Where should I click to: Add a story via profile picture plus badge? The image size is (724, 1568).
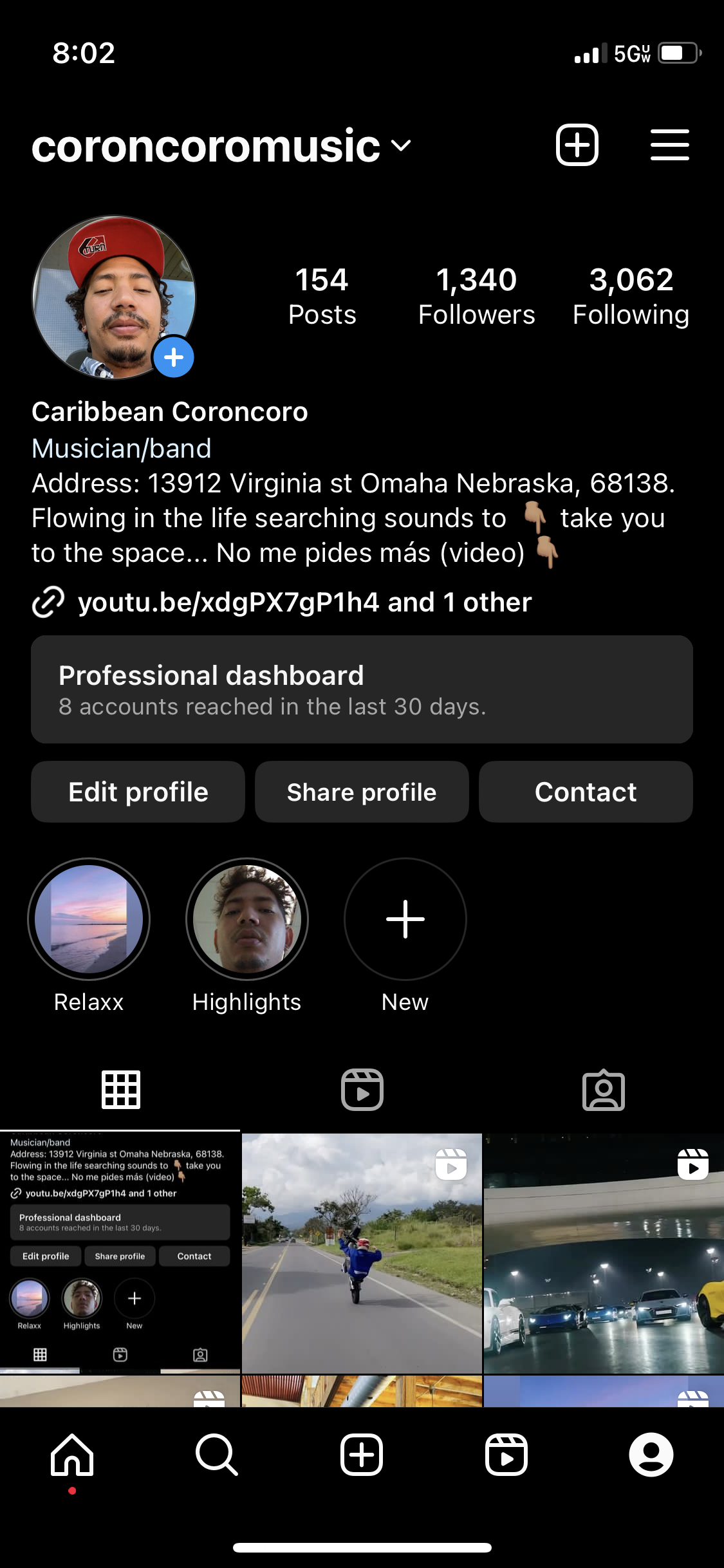click(x=174, y=357)
